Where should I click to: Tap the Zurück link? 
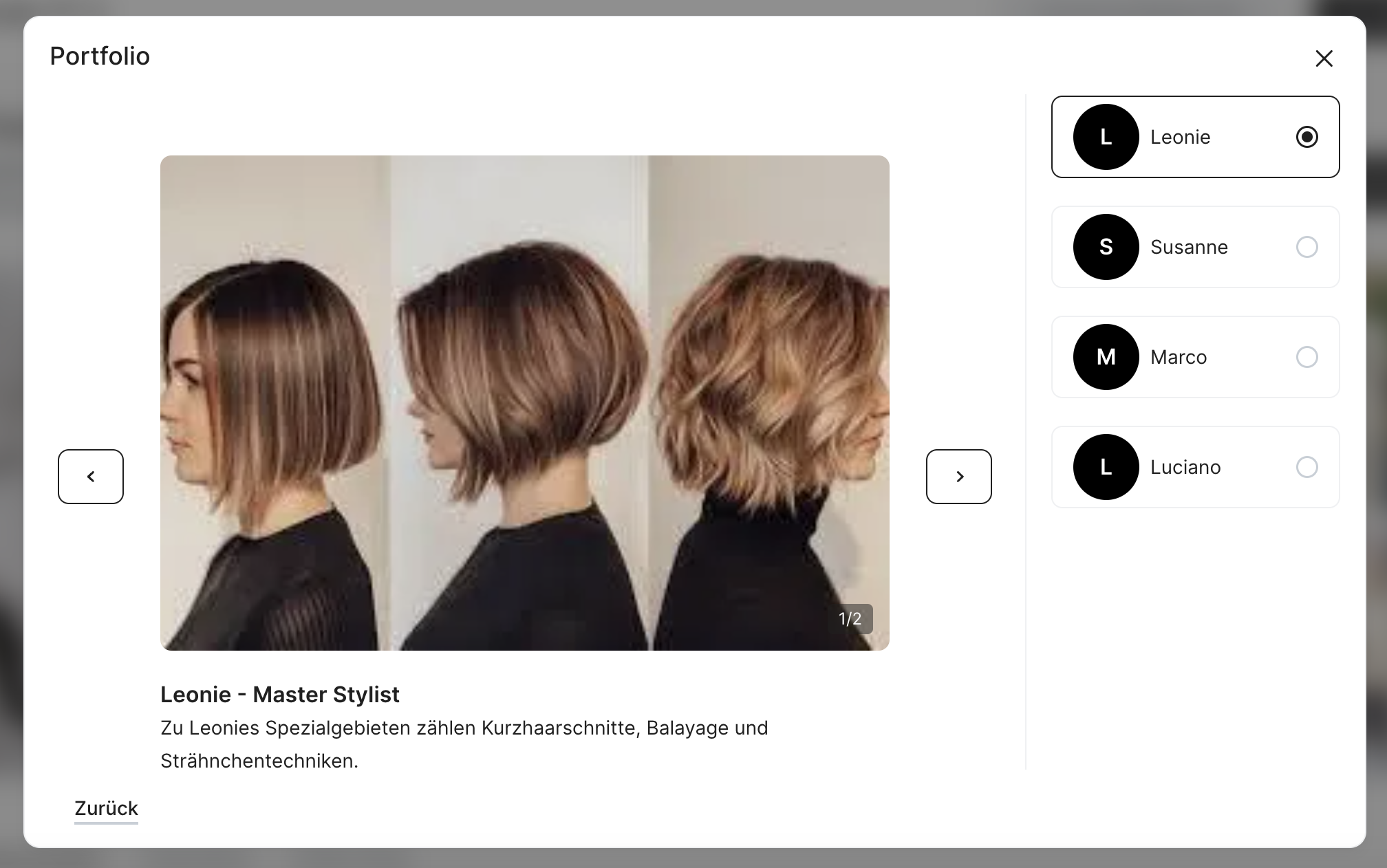pyautogui.click(x=106, y=808)
